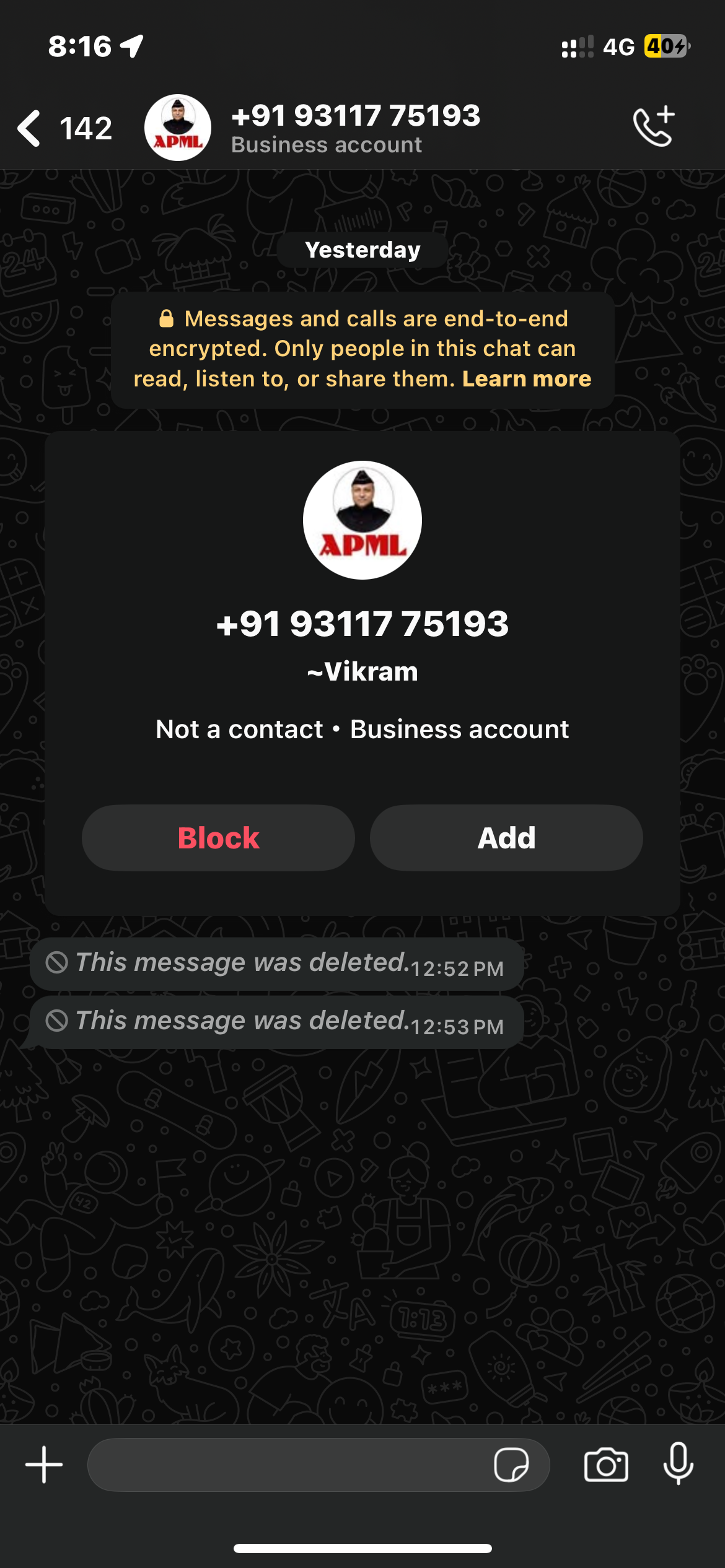Open contact info from the header number

click(355, 116)
